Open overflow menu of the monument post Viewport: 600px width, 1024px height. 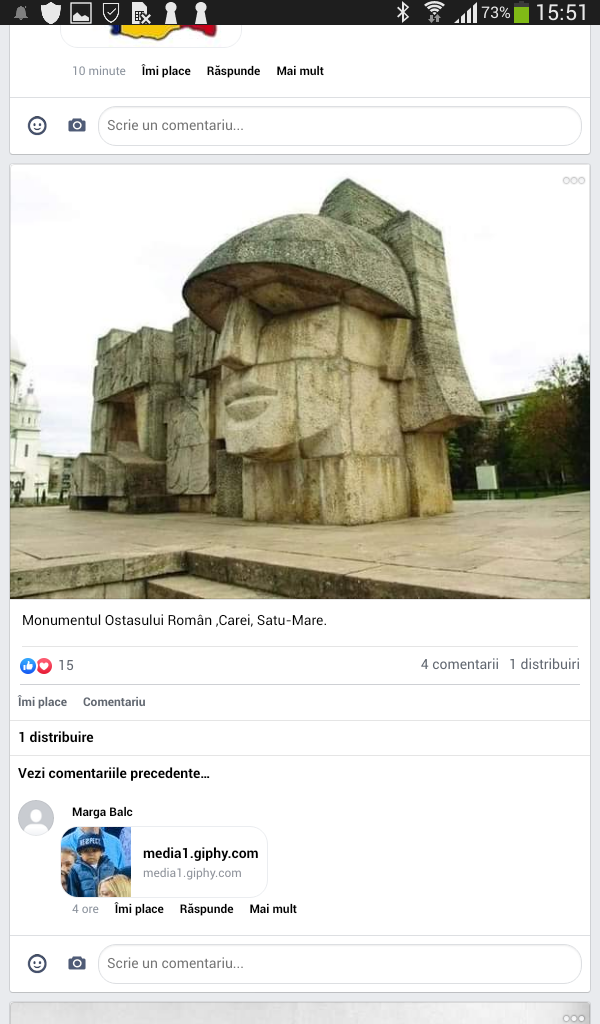coord(573,181)
